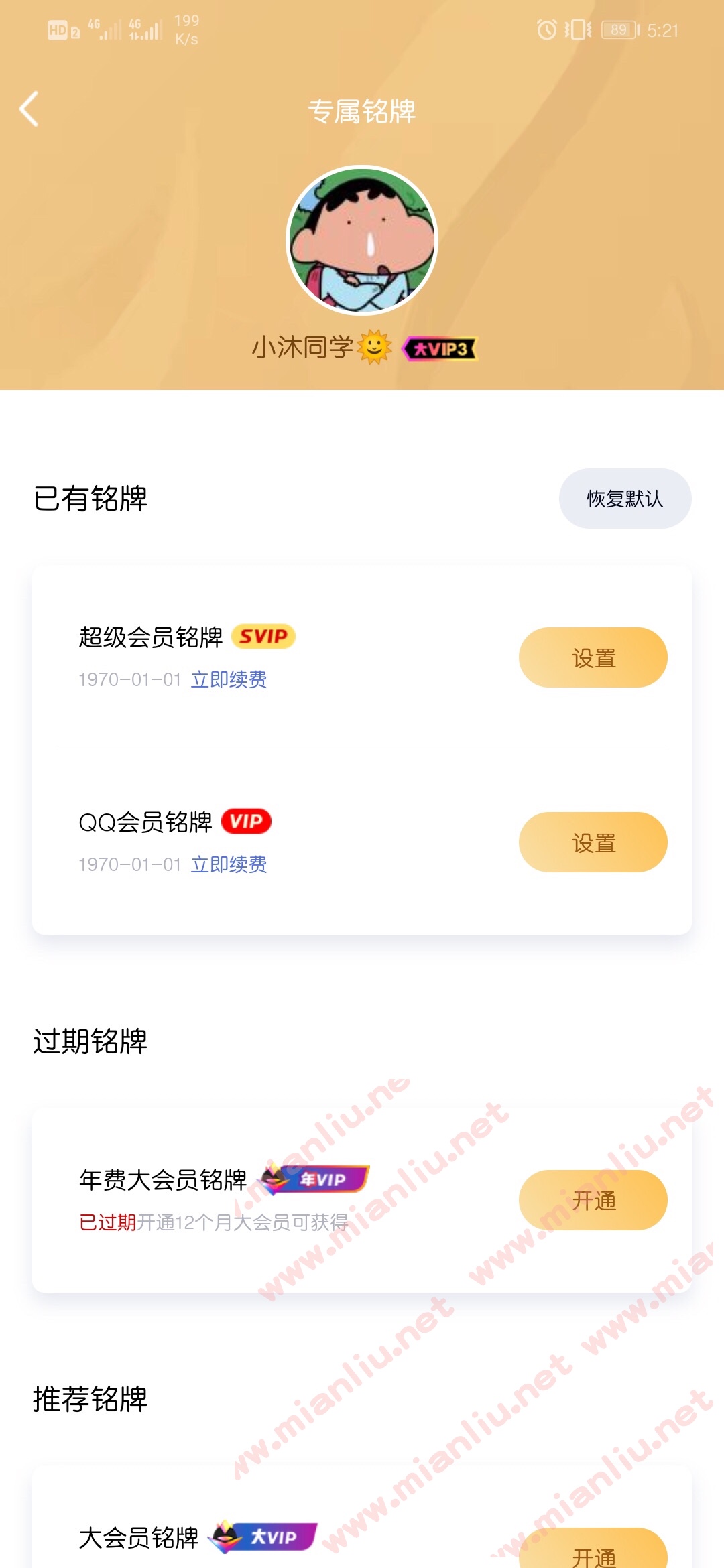Tap 设置 for 超级会员铭牌
This screenshot has width=724, height=1568.
pyautogui.click(x=593, y=657)
